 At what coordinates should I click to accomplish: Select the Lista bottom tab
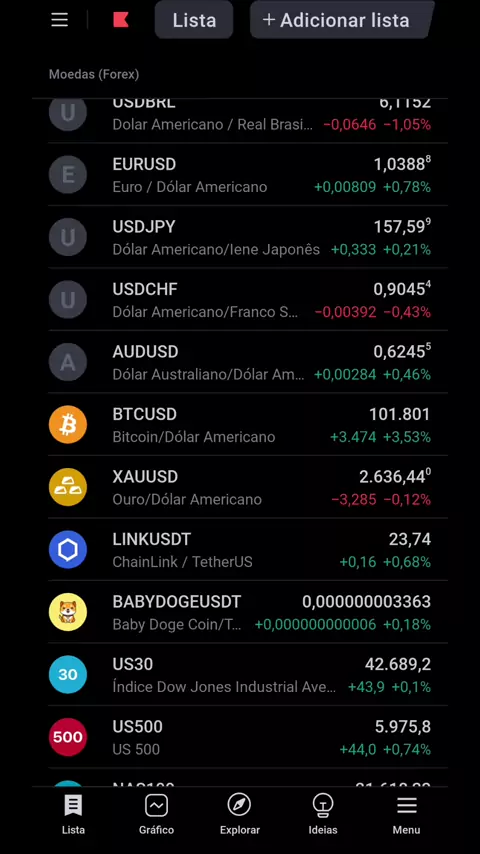pyautogui.click(x=73, y=815)
